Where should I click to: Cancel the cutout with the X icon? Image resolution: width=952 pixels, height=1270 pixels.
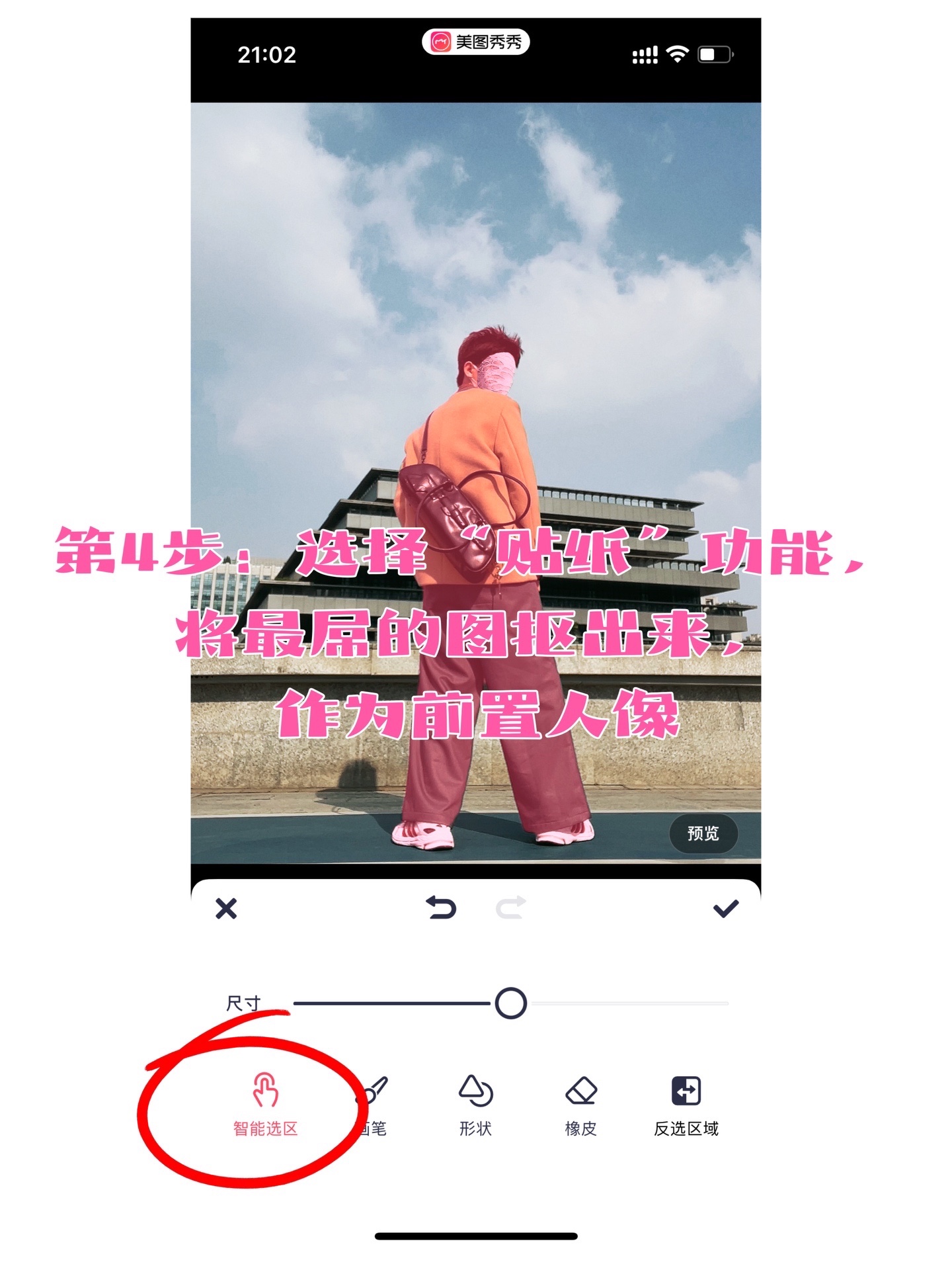tap(226, 908)
